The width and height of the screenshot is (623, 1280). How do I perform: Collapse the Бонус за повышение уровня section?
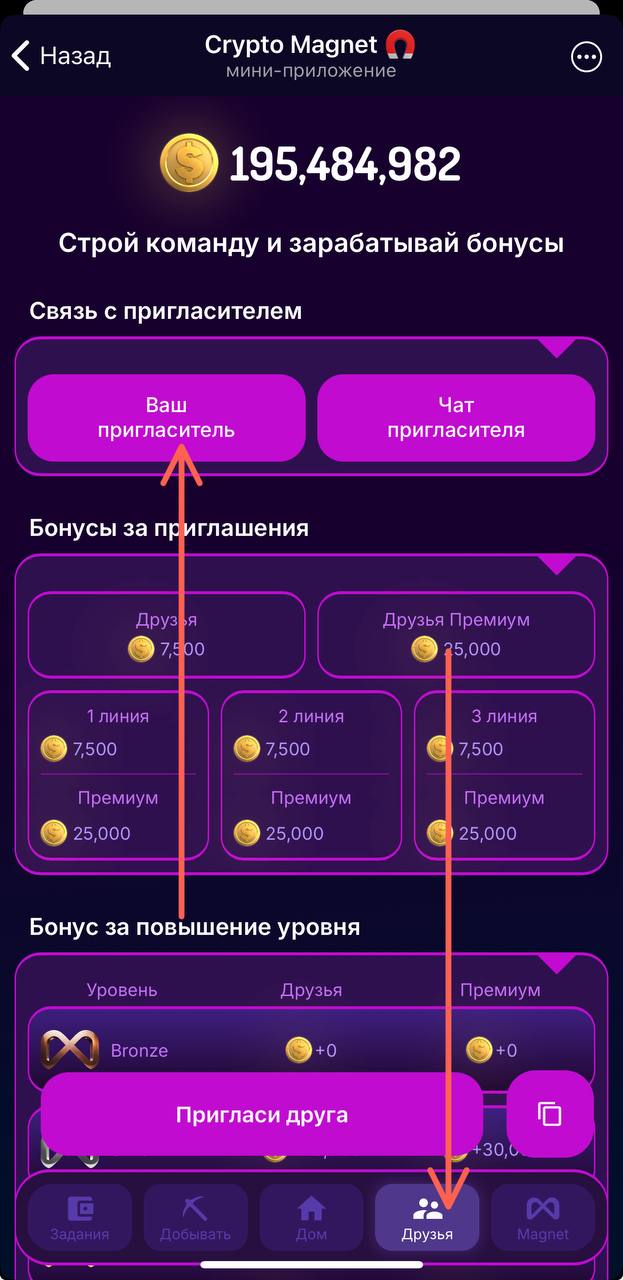tap(557, 963)
